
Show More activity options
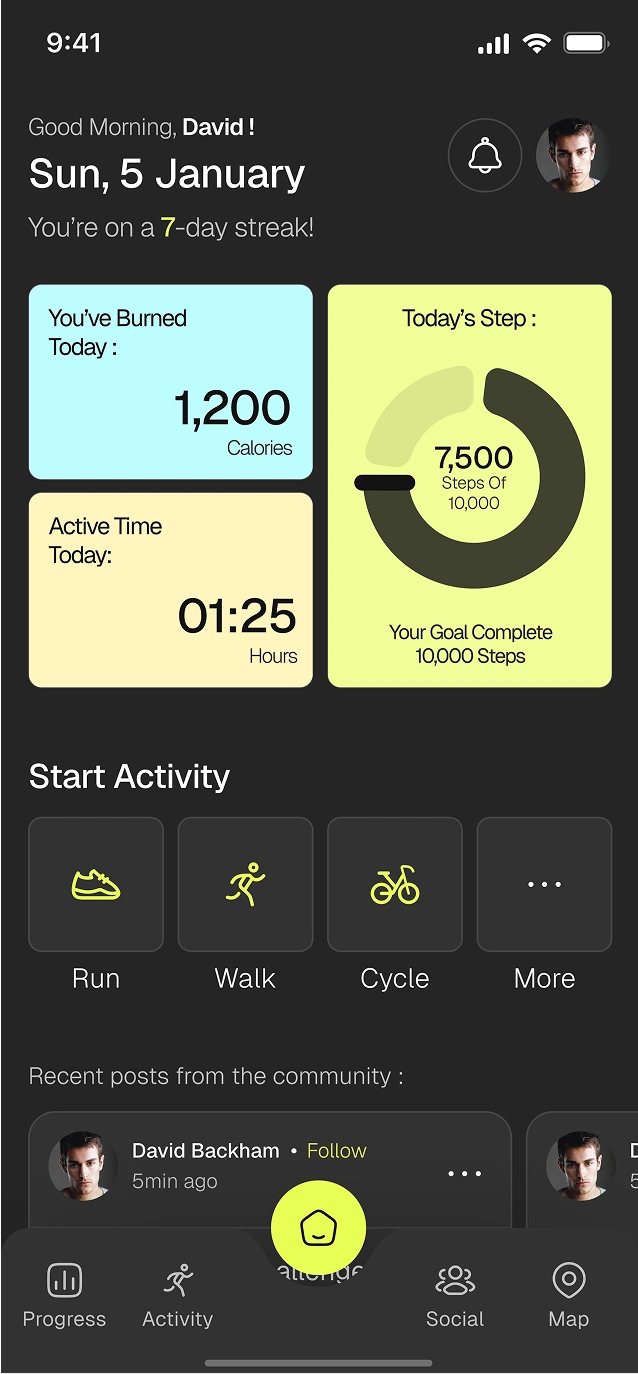point(544,884)
